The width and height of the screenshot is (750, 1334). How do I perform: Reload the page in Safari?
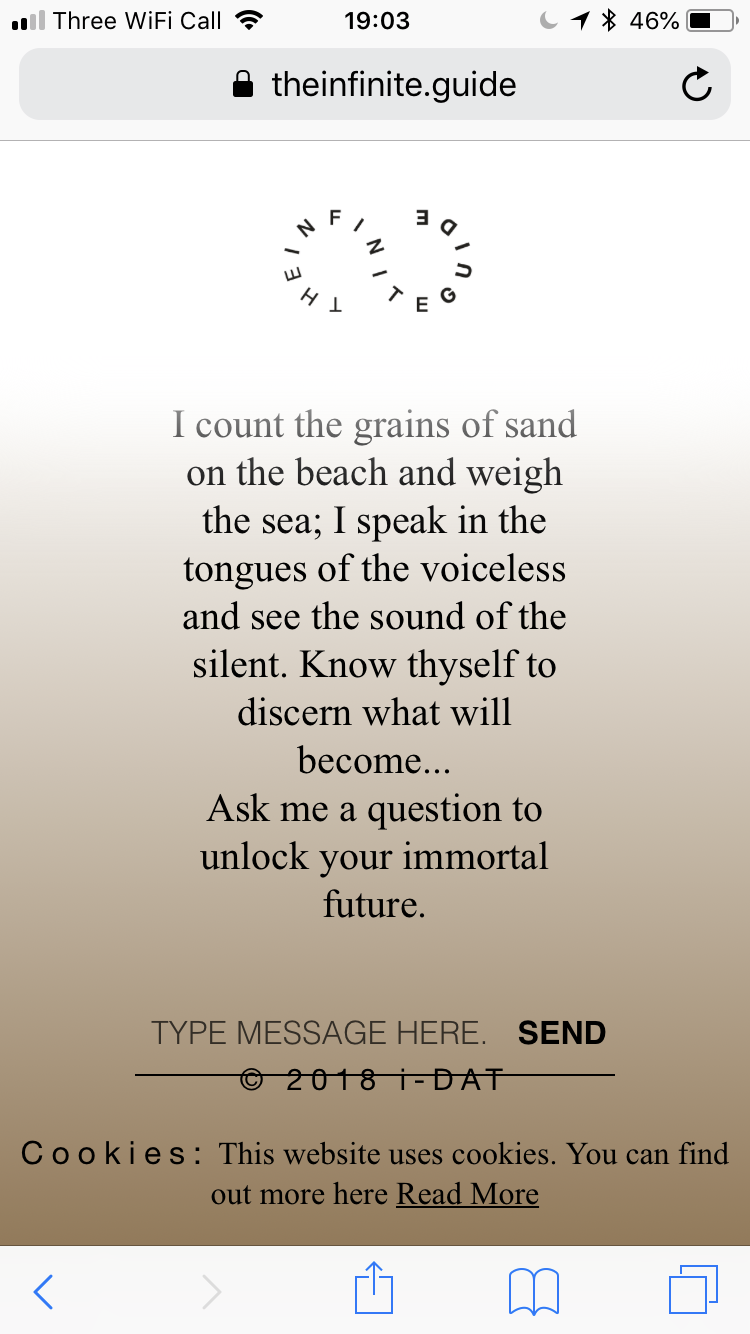pos(697,86)
